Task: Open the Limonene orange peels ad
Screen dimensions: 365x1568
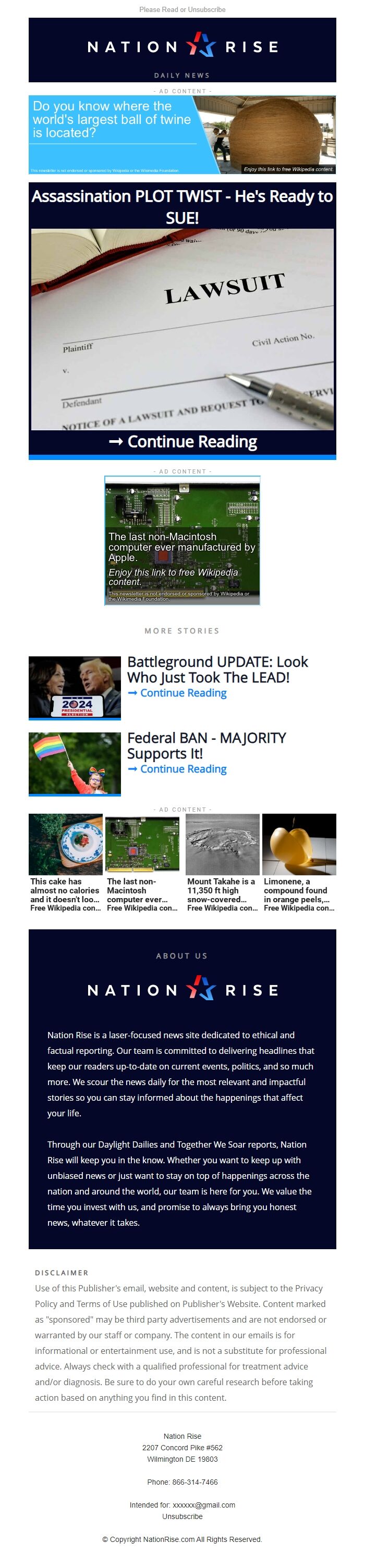Action: tap(299, 863)
